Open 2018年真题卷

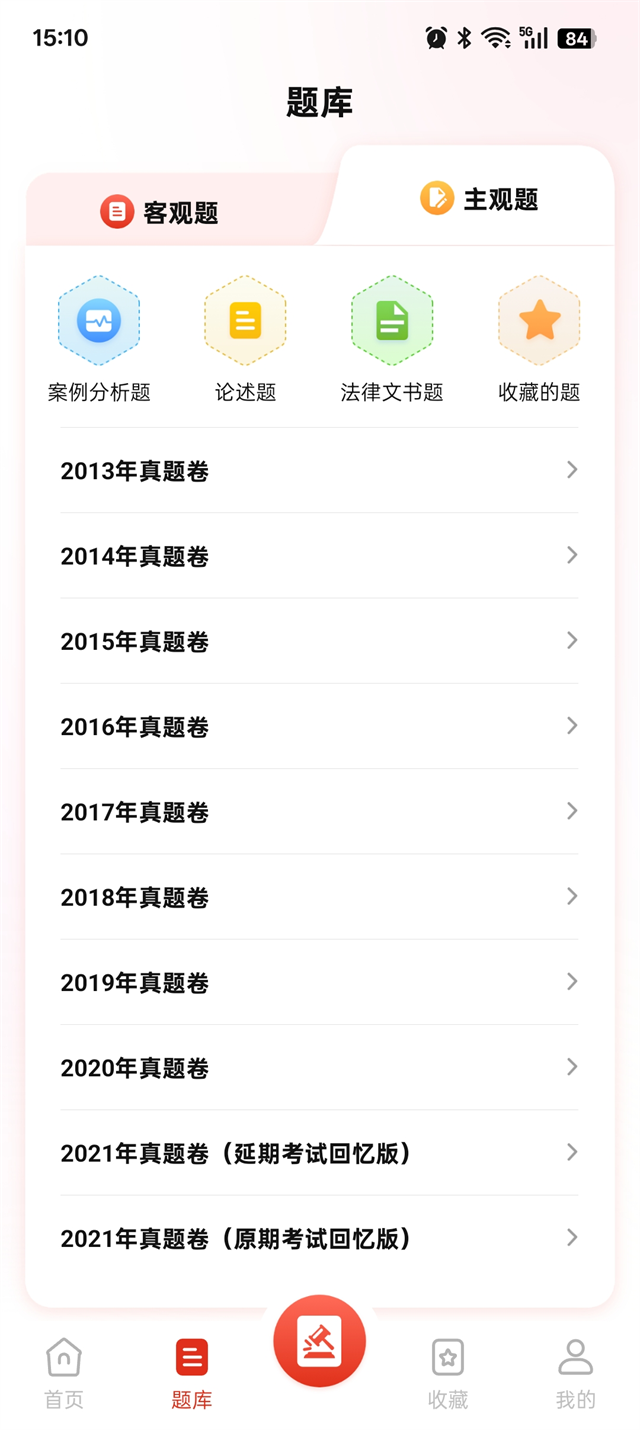pos(319,897)
